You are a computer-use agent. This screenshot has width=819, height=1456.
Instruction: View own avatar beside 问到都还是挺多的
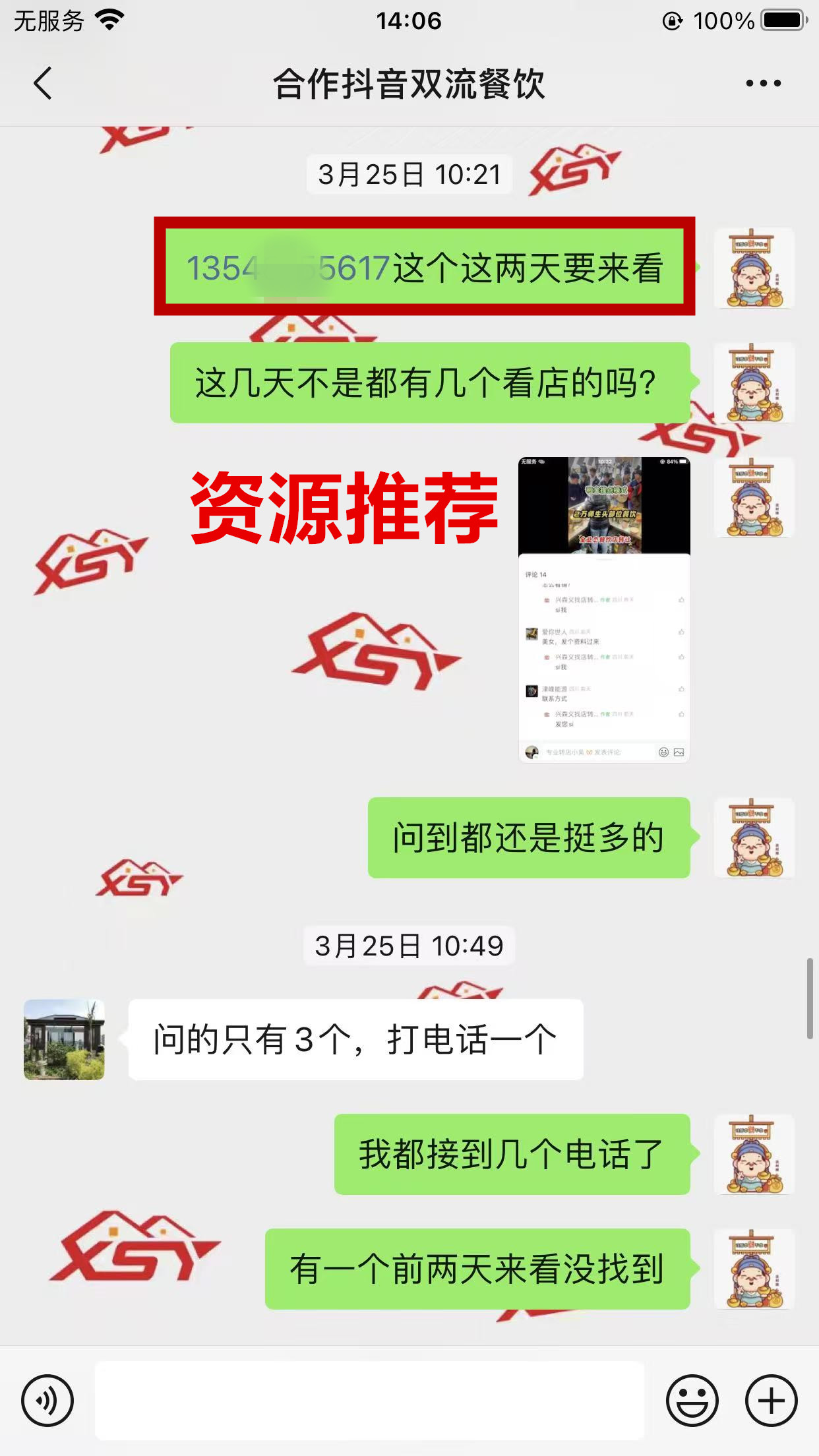754,837
